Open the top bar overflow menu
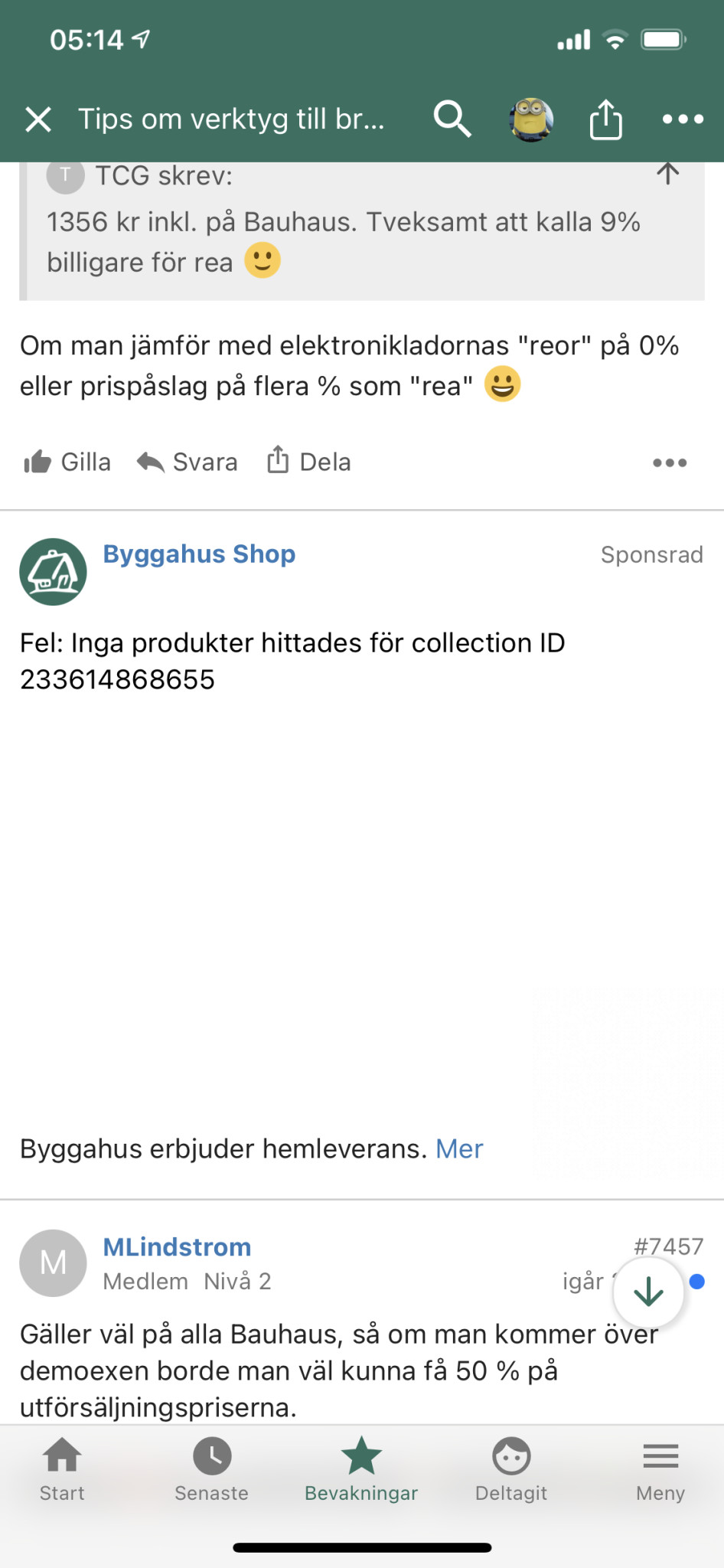The height and width of the screenshot is (1568, 724). (x=683, y=119)
